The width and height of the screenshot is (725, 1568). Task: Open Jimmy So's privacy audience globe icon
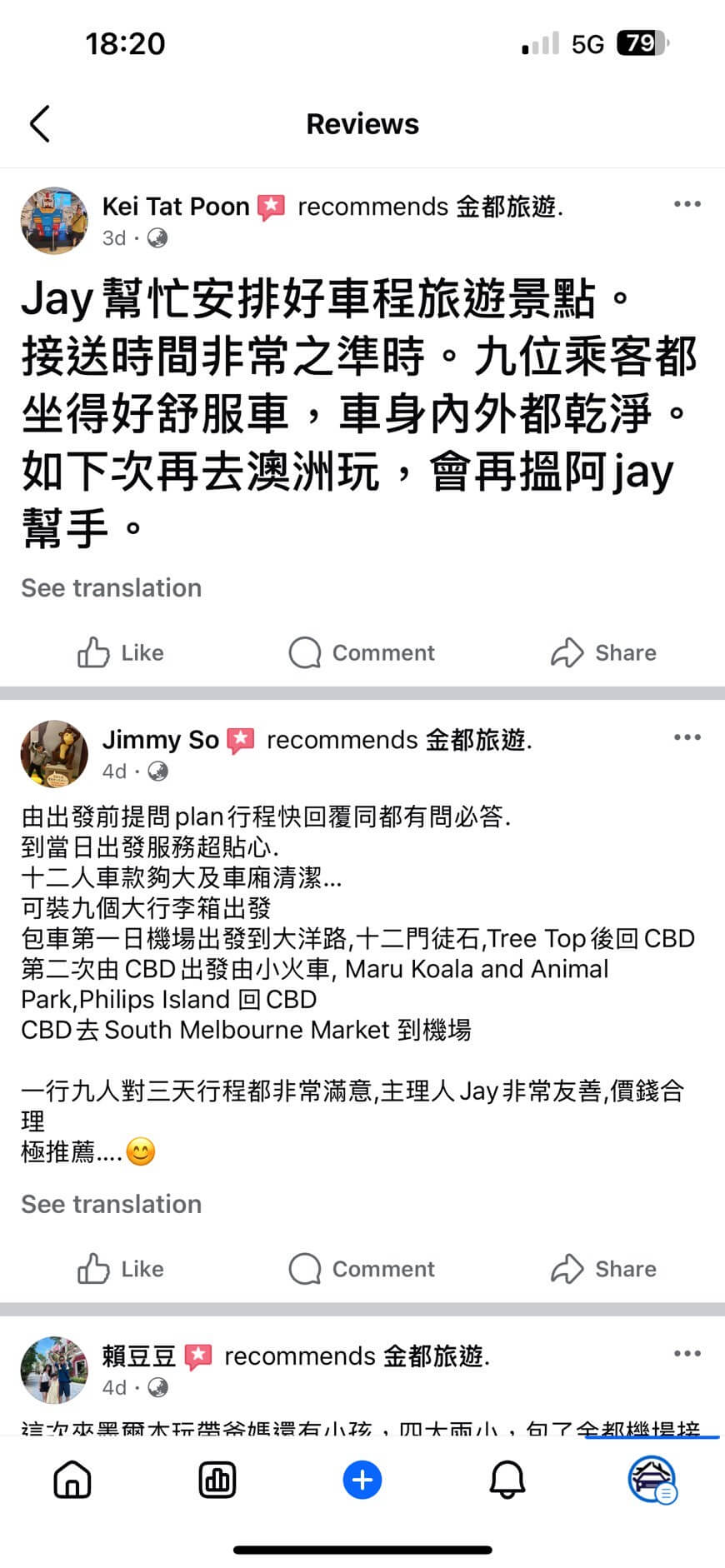pos(157,772)
